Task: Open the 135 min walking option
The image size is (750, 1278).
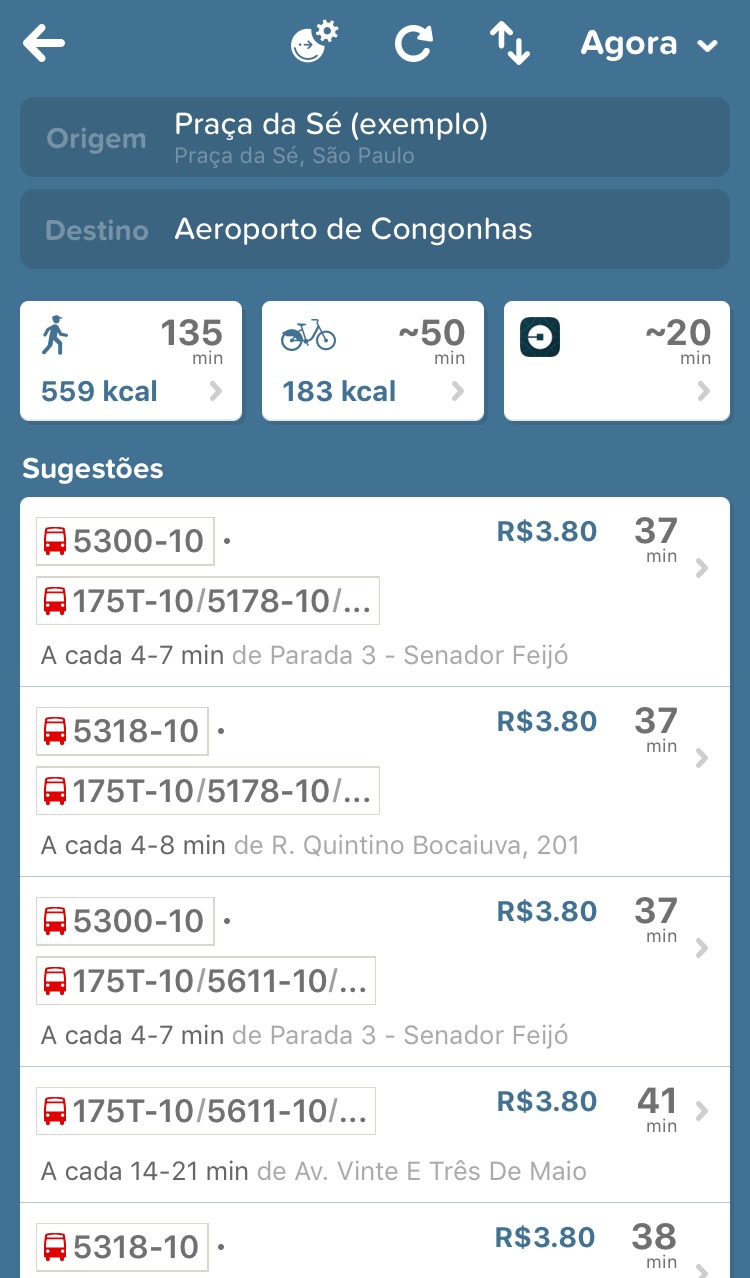Action: (131, 361)
